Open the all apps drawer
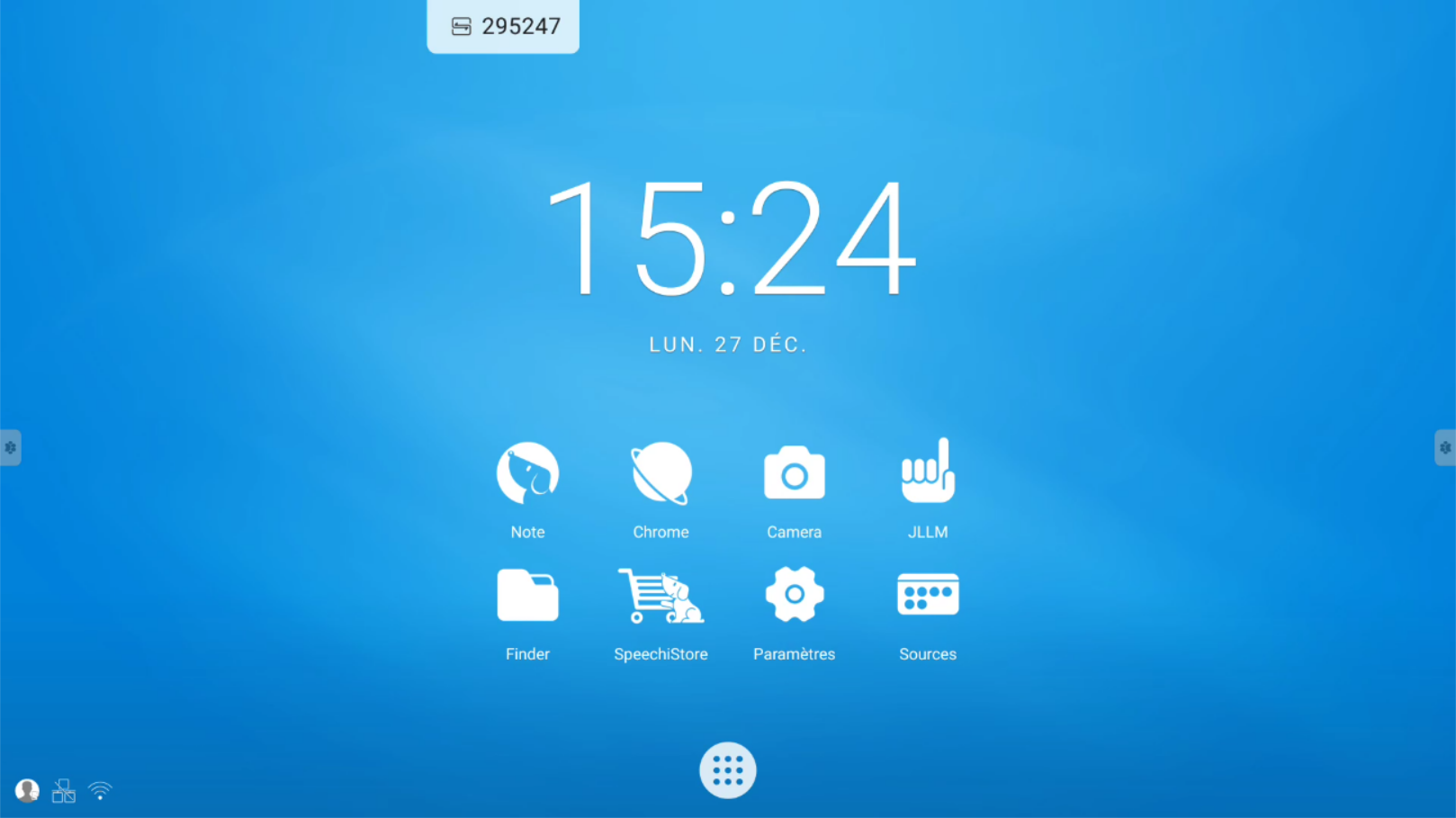 click(x=727, y=770)
